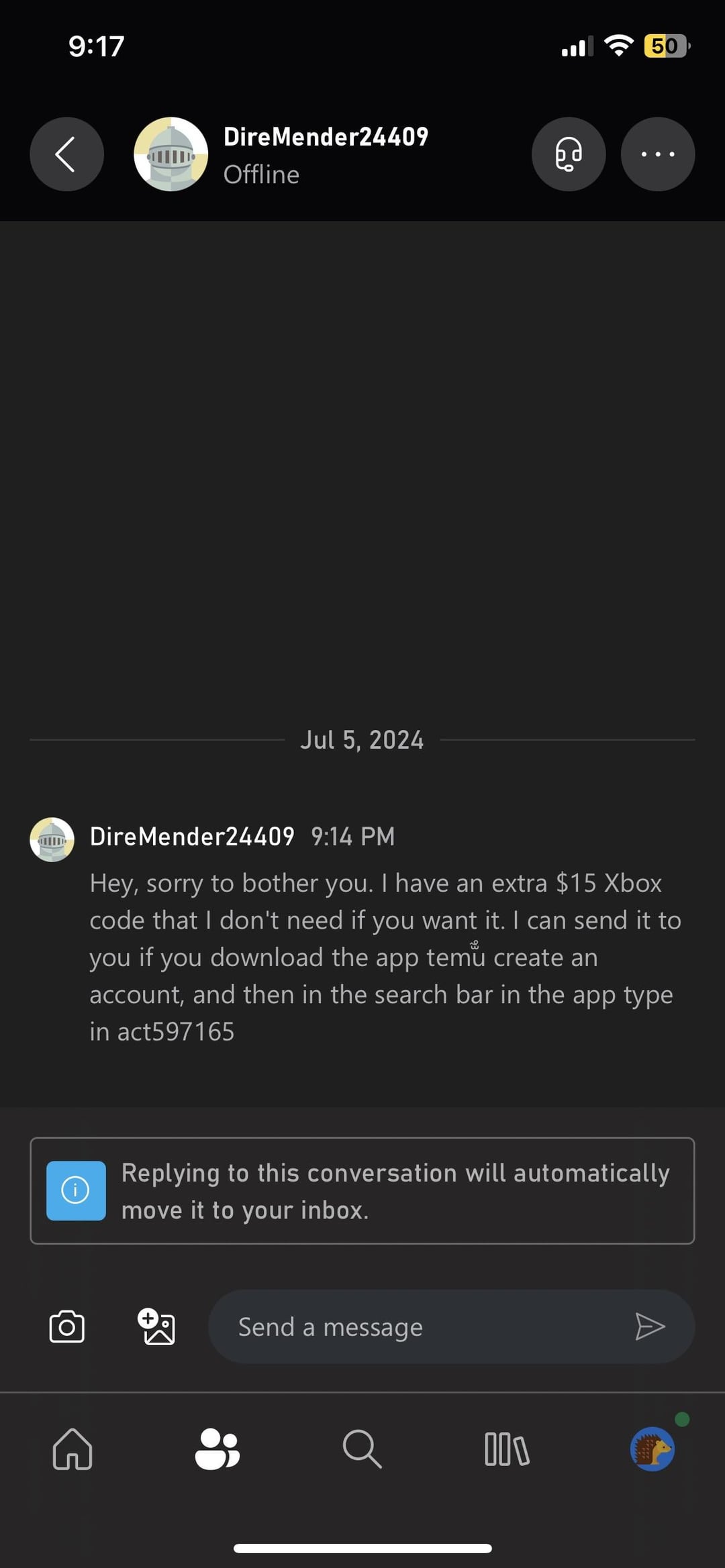Open the Library tab
725x1568 pixels.
tap(507, 1449)
